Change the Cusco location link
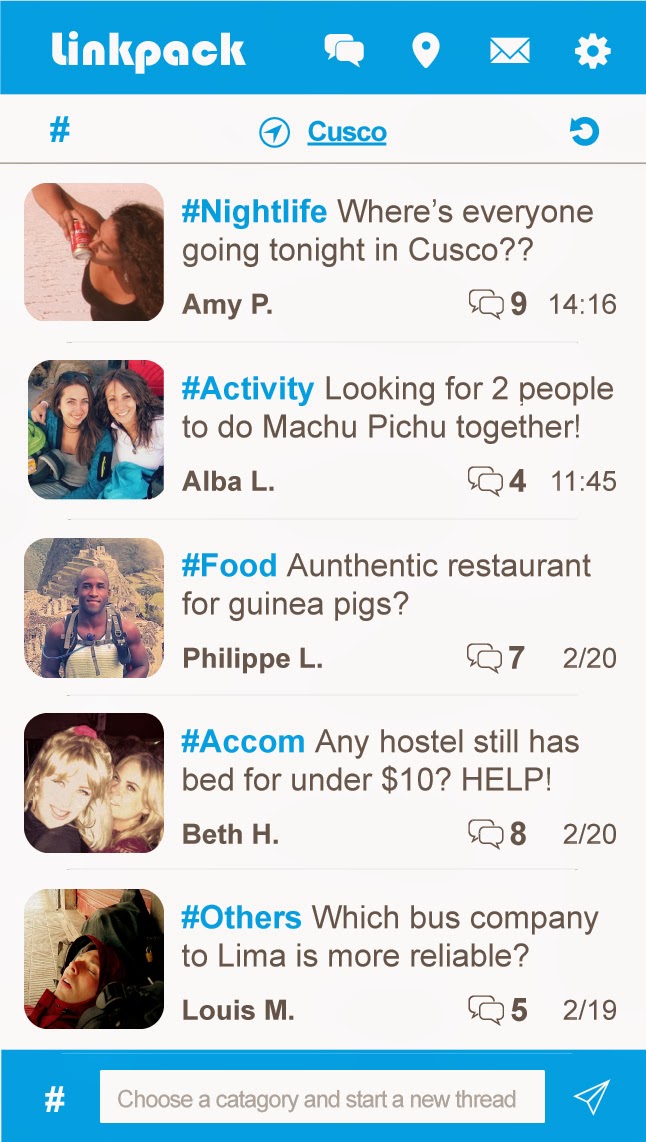Image resolution: width=646 pixels, height=1142 pixels. [x=346, y=132]
